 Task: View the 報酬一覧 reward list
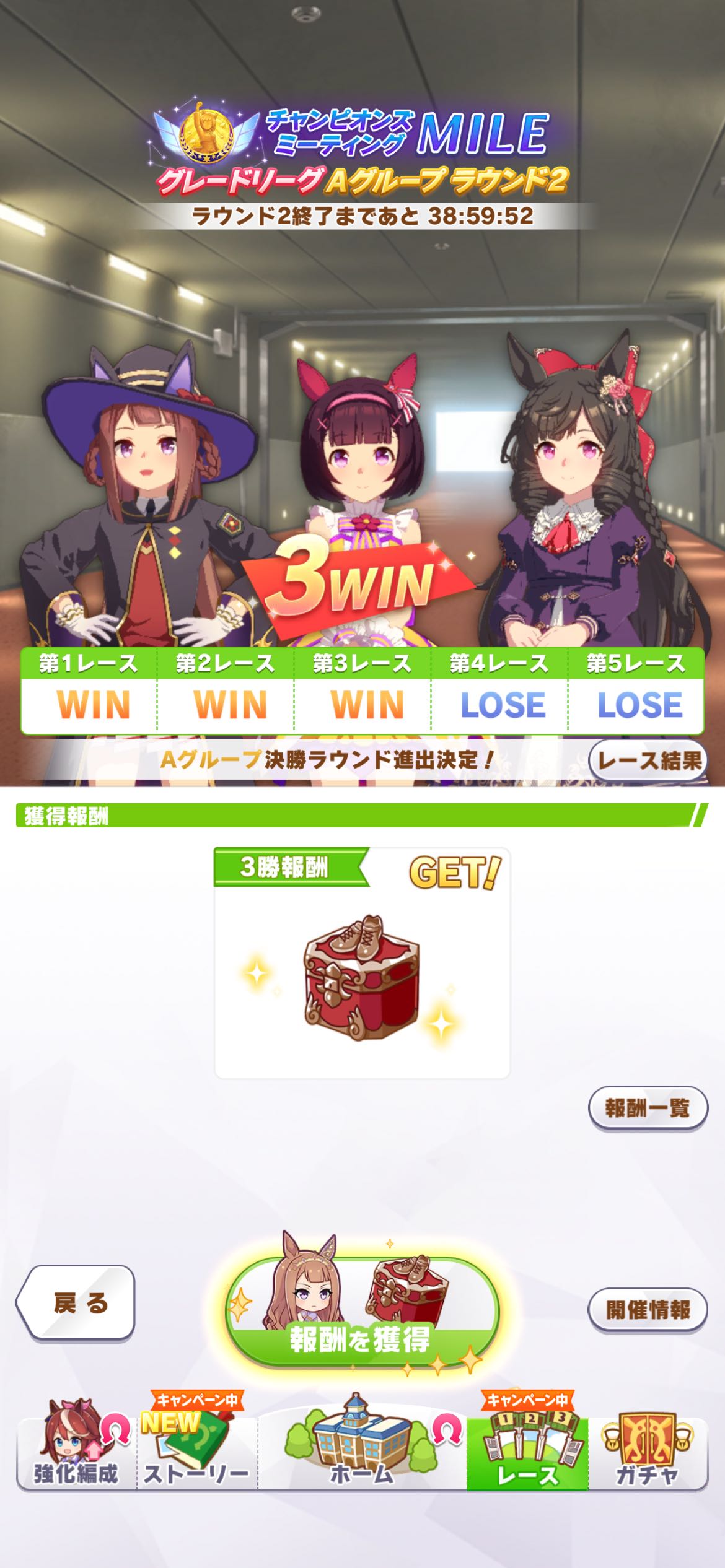[648, 1108]
